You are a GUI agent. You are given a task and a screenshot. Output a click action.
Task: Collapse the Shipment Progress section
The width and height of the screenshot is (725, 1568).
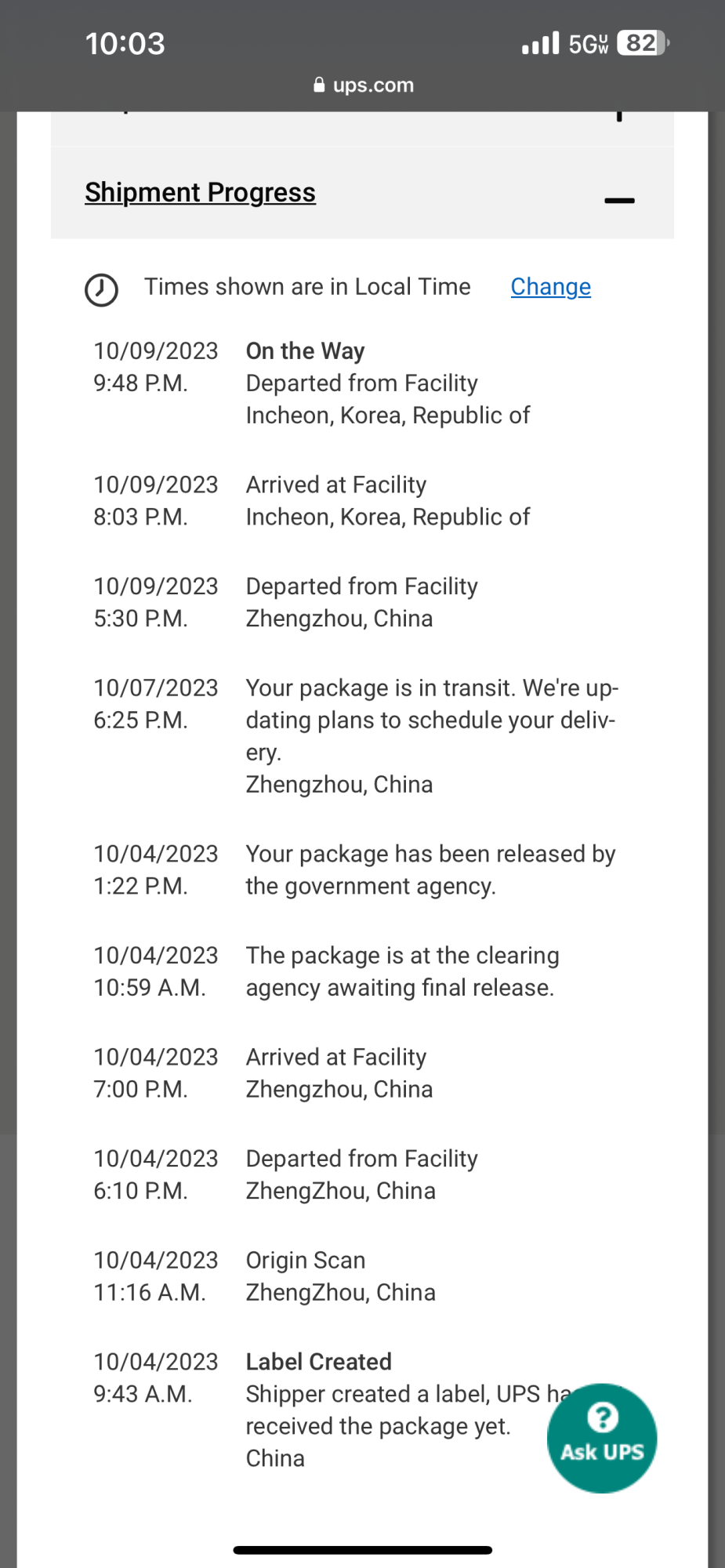[x=619, y=201]
